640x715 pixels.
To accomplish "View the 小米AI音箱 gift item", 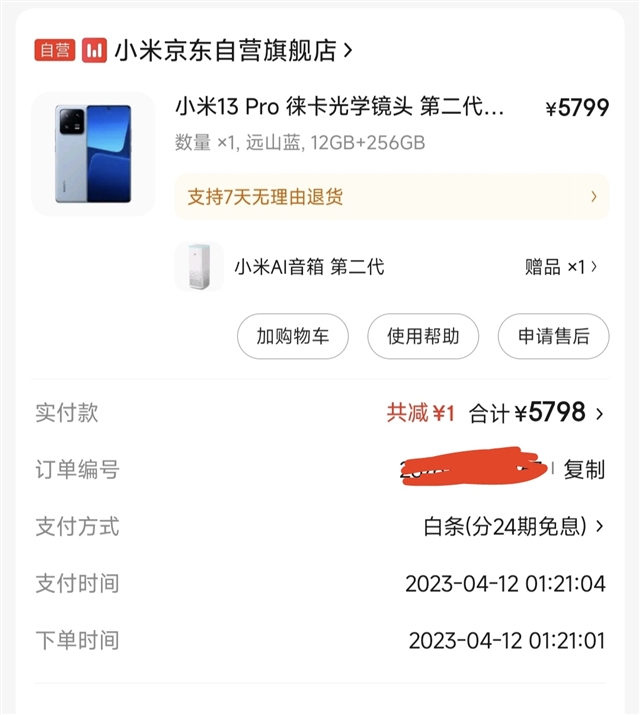I will (309, 267).
